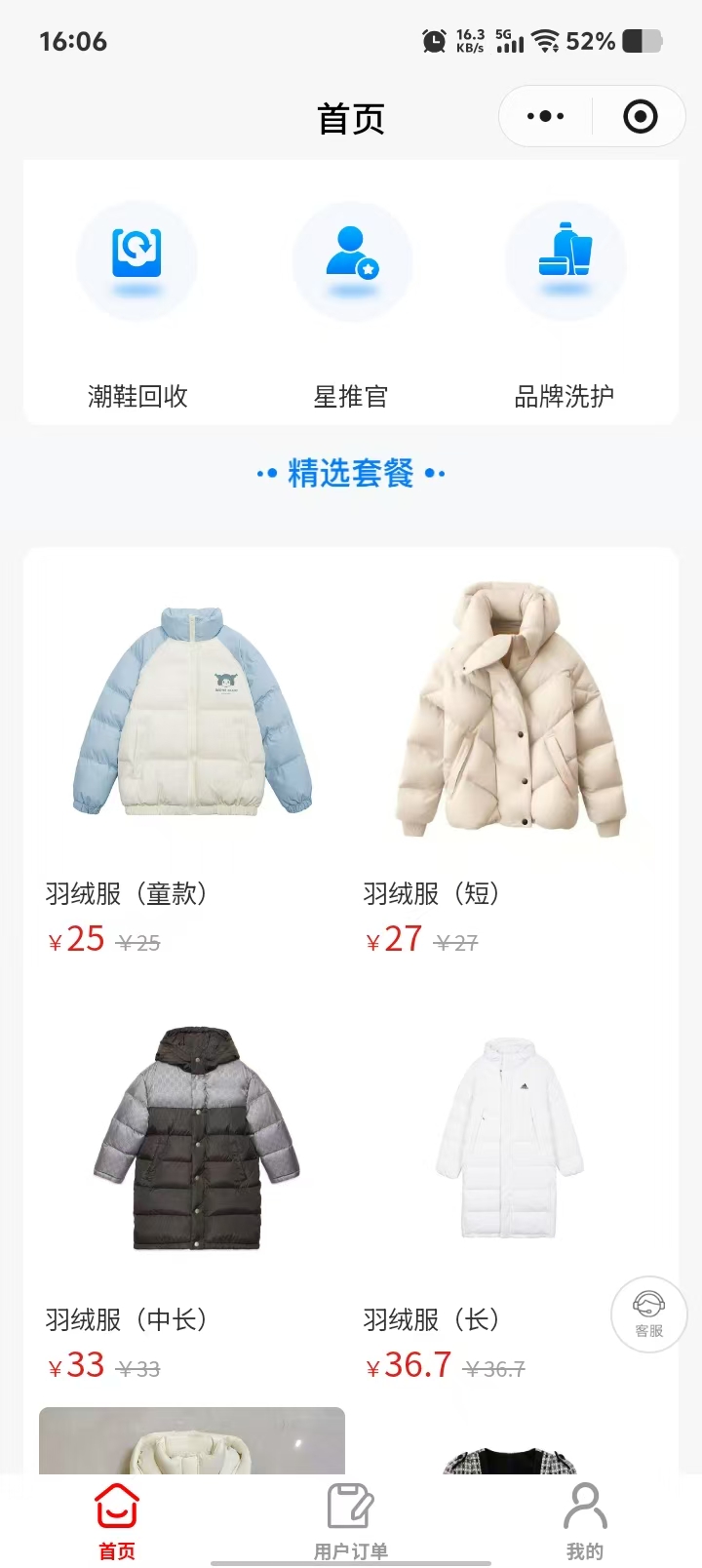This screenshot has width=702, height=1568.
Task: View the 羽绒服（长） package
Action: click(509, 1139)
